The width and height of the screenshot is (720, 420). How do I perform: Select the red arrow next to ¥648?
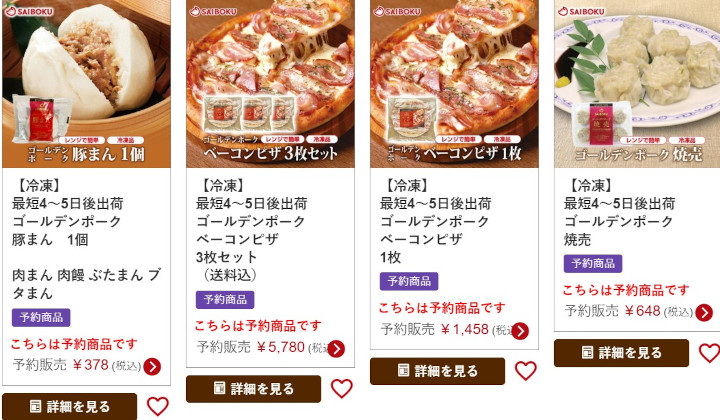(704, 312)
